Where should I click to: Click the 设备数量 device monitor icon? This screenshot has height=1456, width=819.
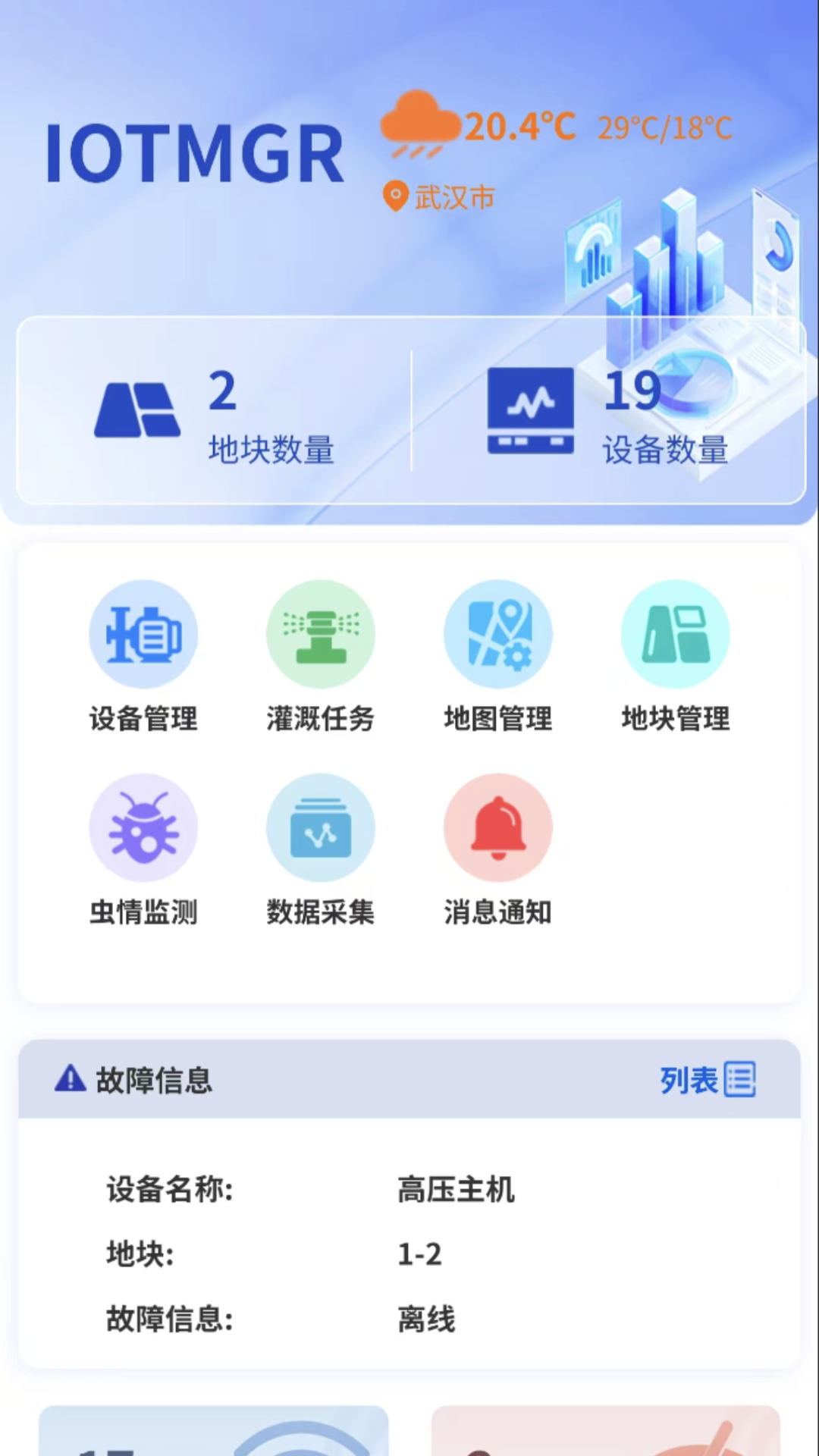pyautogui.click(x=530, y=409)
